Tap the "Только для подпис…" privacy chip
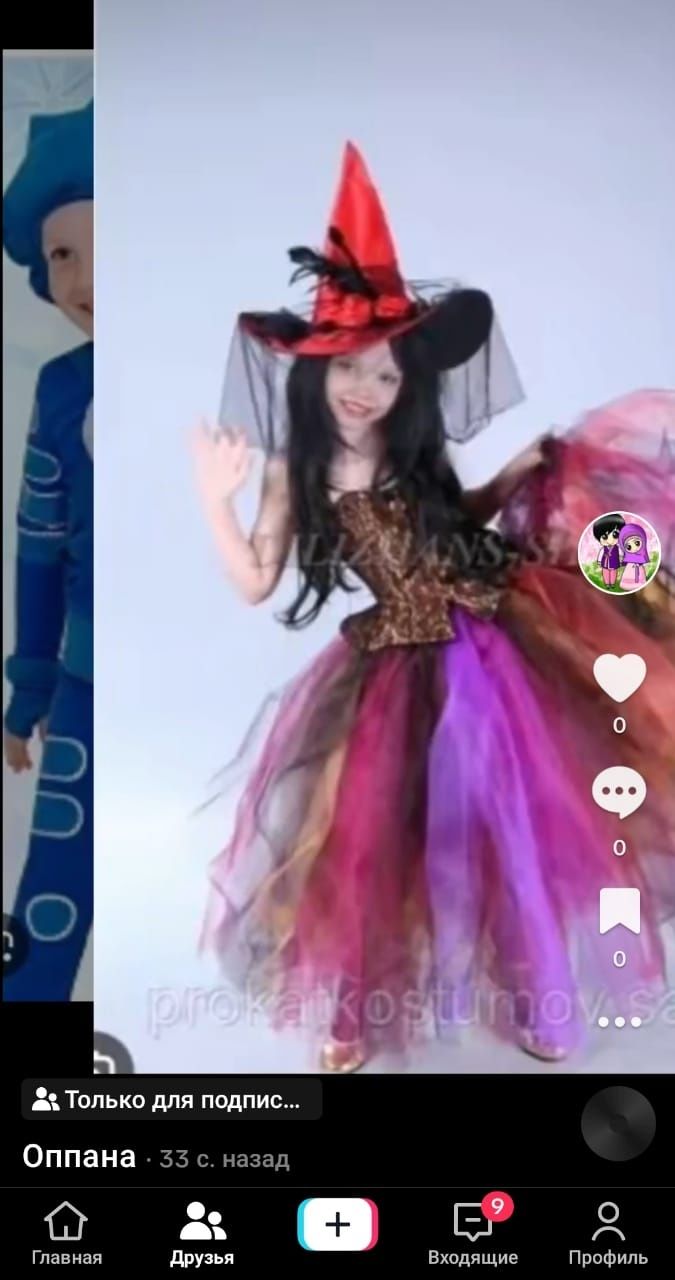675x1280 pixels. (x=171, y=1100)
